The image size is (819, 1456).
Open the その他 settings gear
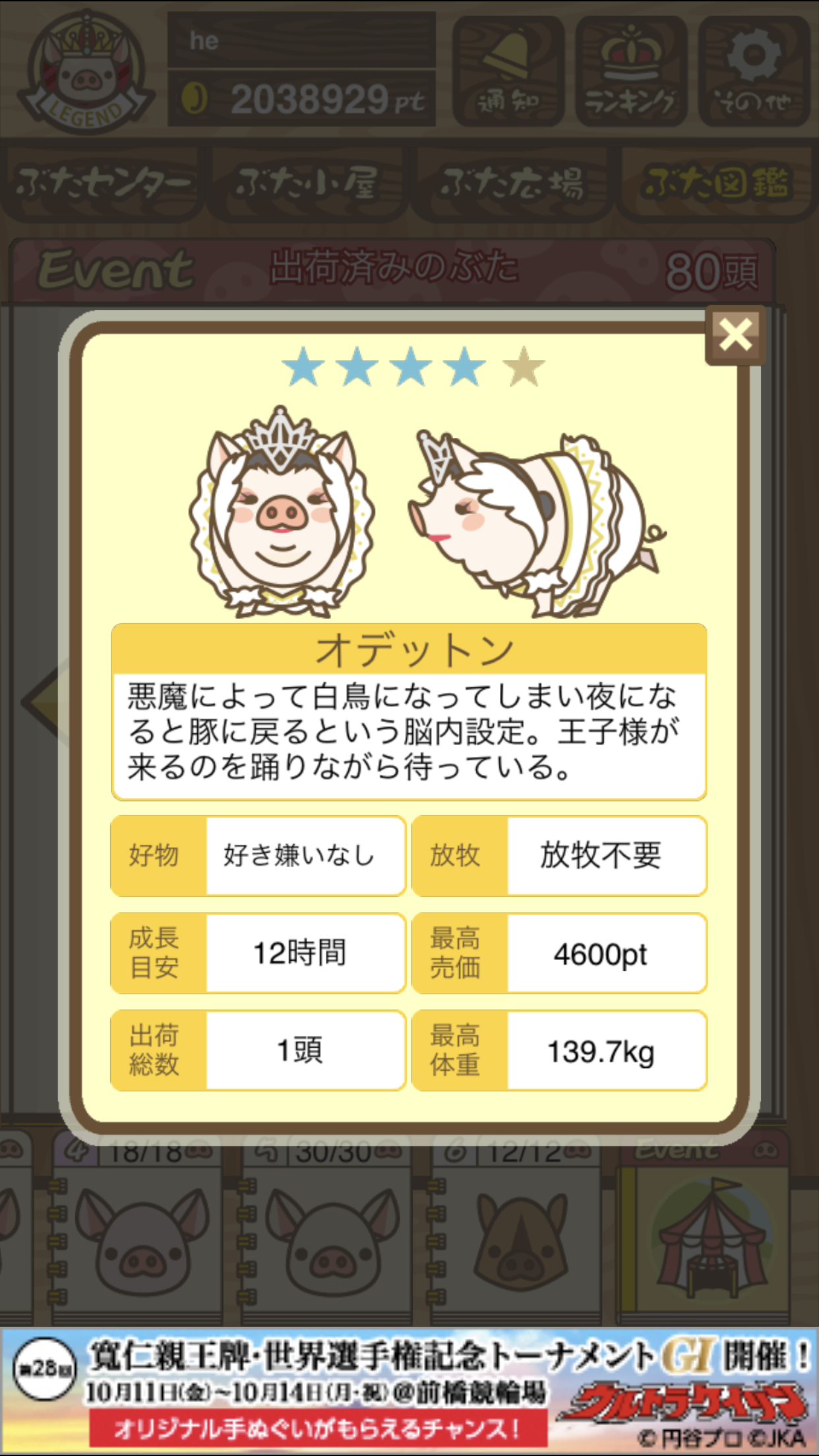754,71
